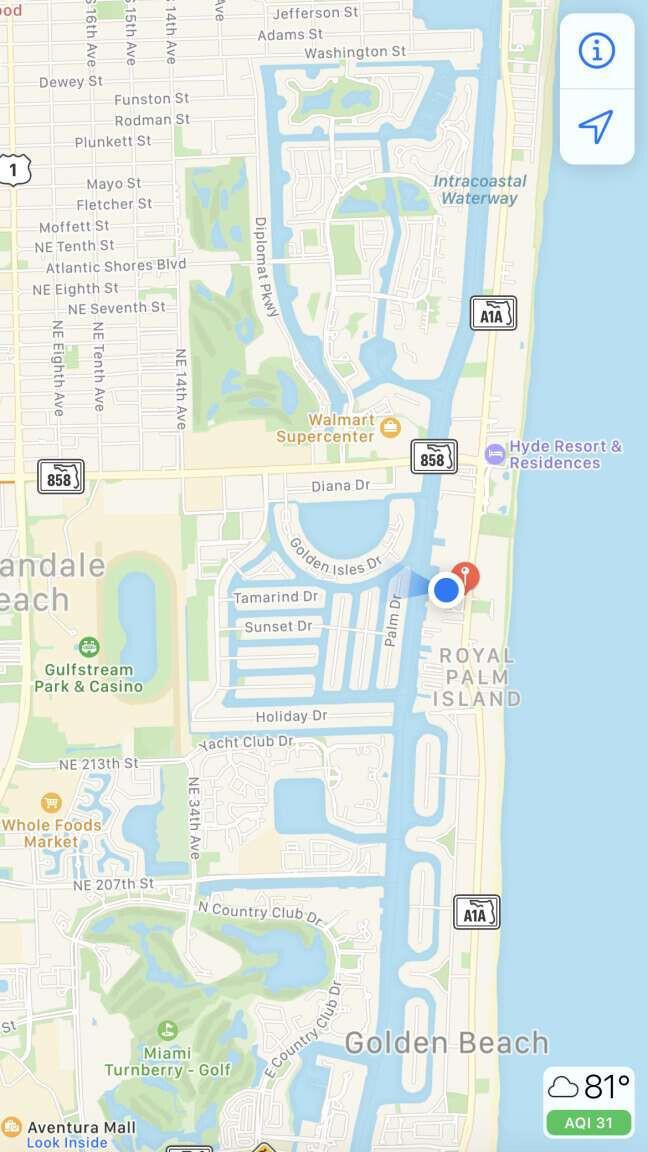The width and height of the screenshot is (648, 1152).
Task: Tap the blue current location dot
Action: [x=446, y=590]
